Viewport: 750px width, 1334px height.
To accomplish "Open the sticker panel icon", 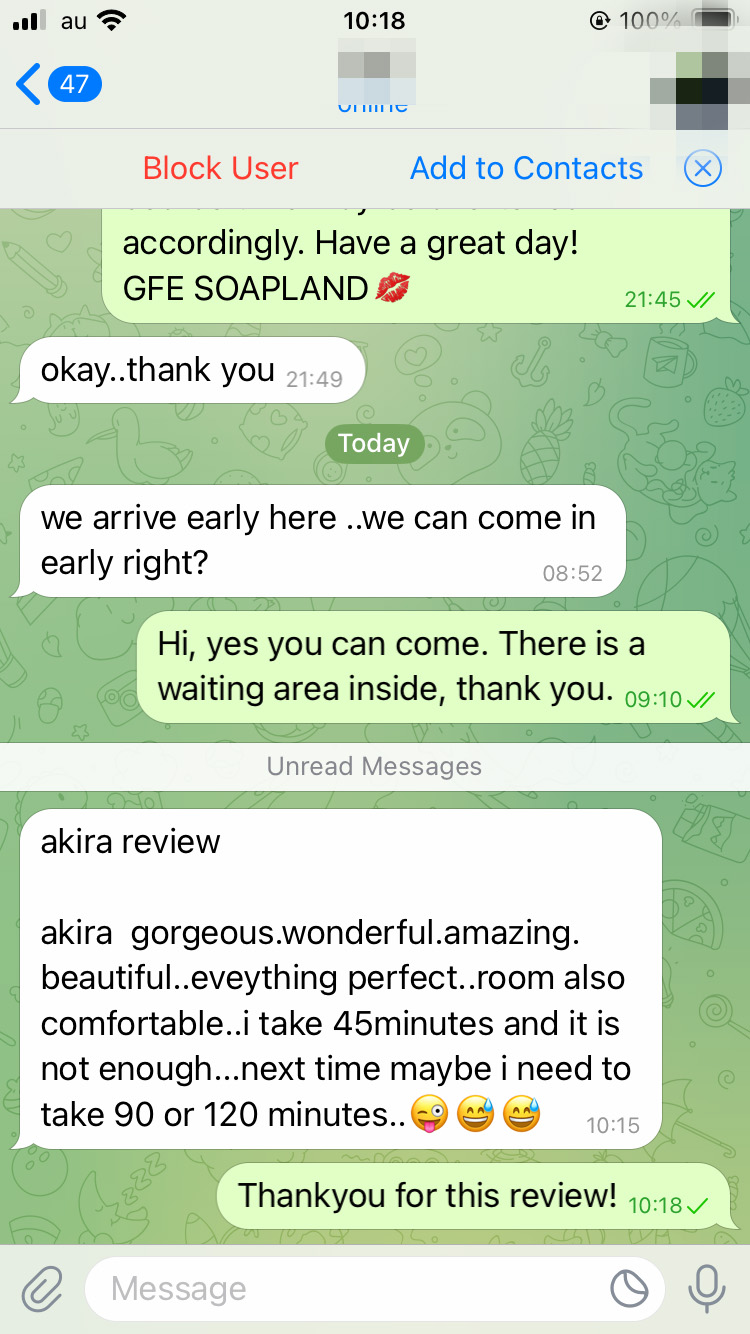I will coord(630,1289).
